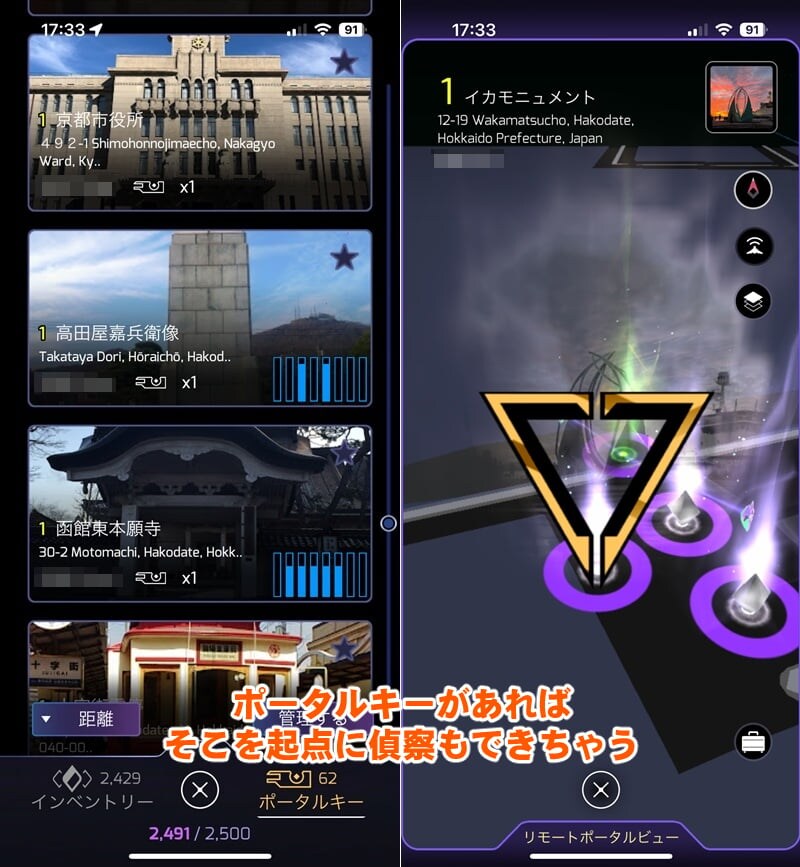Switch to the ポータルキー tab

[311, 789]
